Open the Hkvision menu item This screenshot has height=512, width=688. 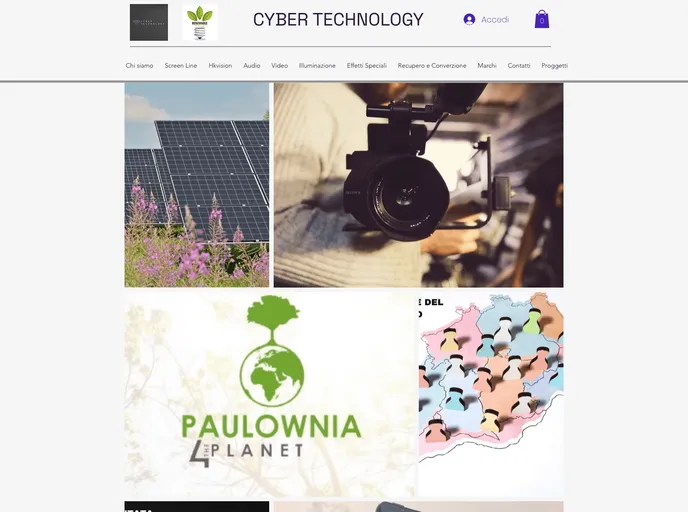(220, 65)
